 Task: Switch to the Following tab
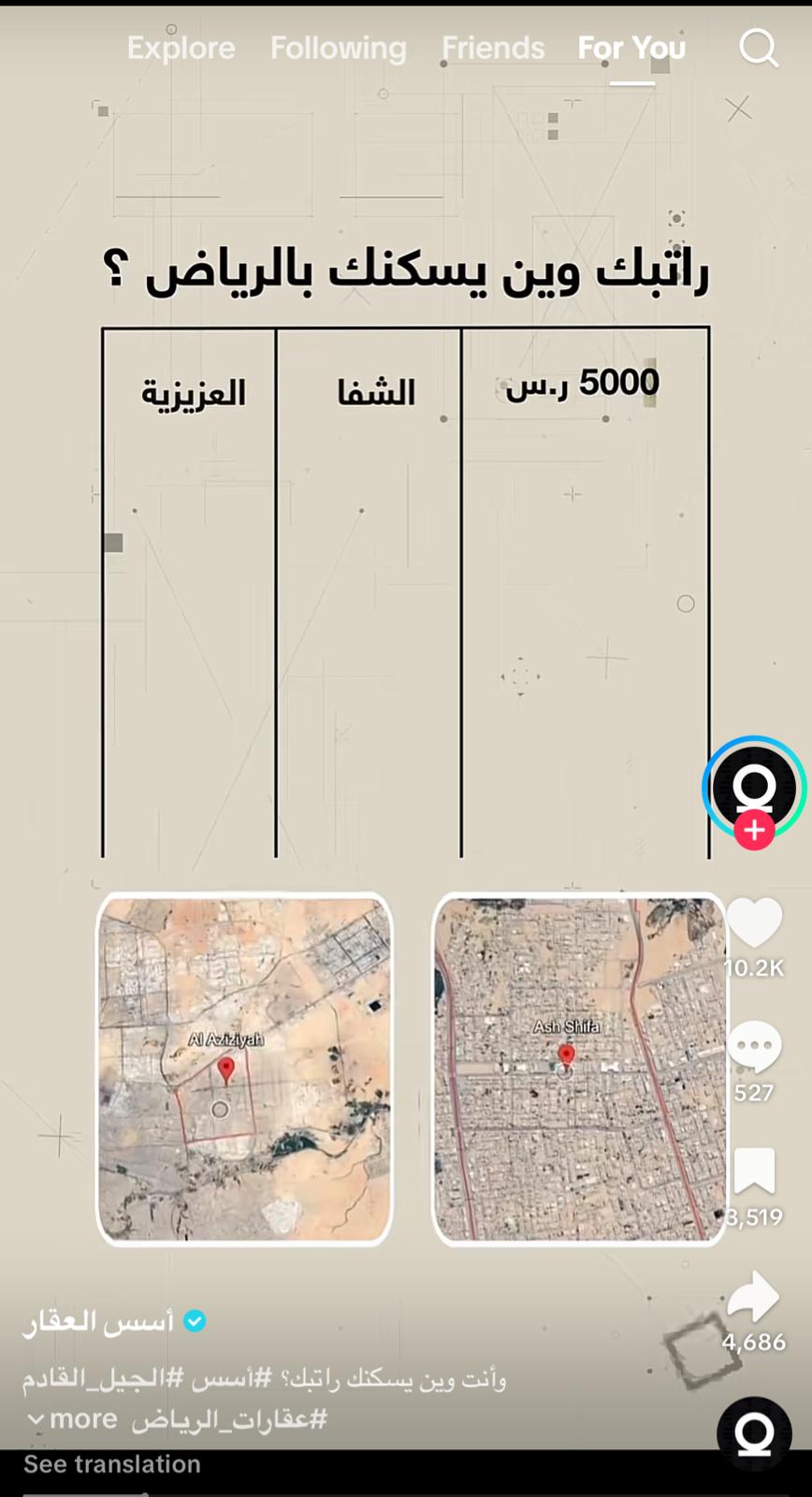(339, 48)
